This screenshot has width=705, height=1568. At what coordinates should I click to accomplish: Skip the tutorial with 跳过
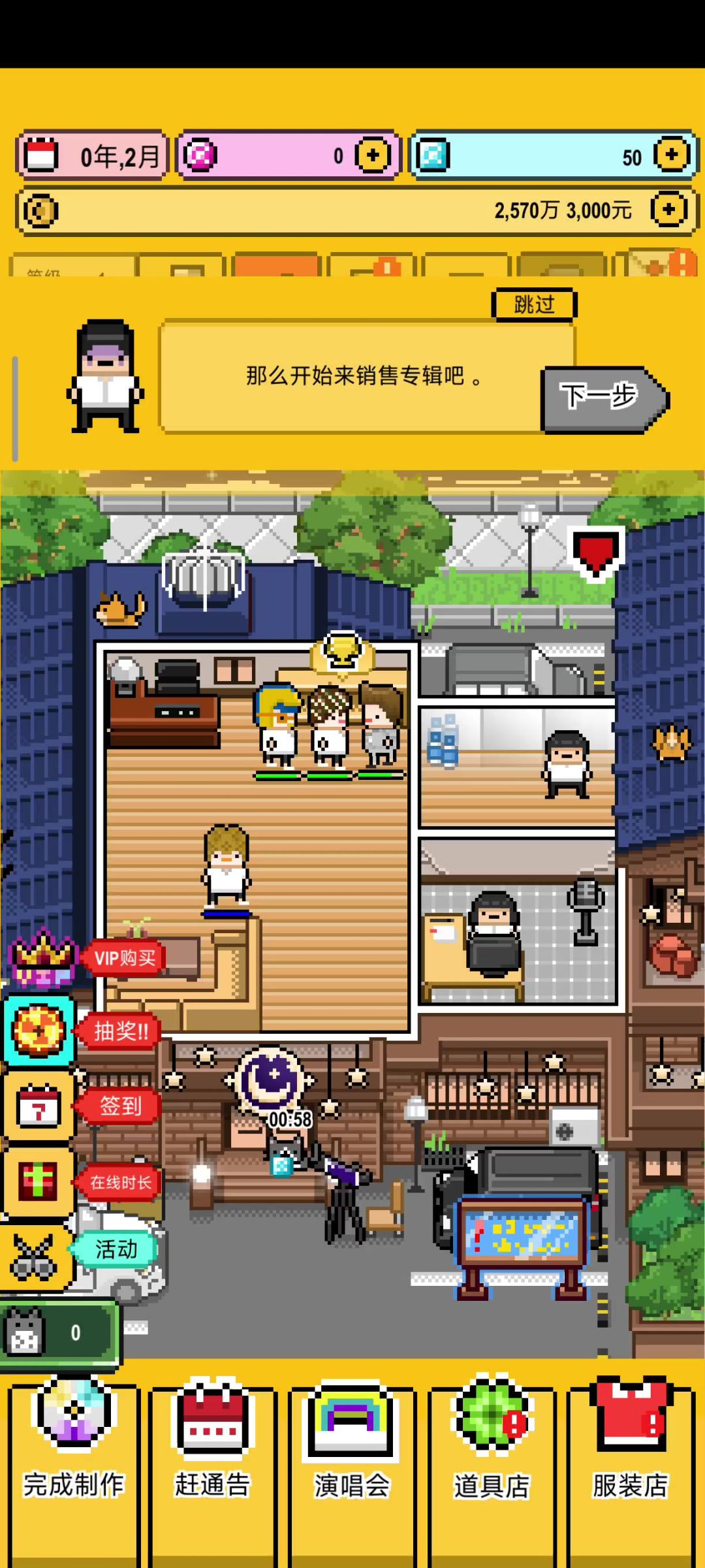point(534,305)
